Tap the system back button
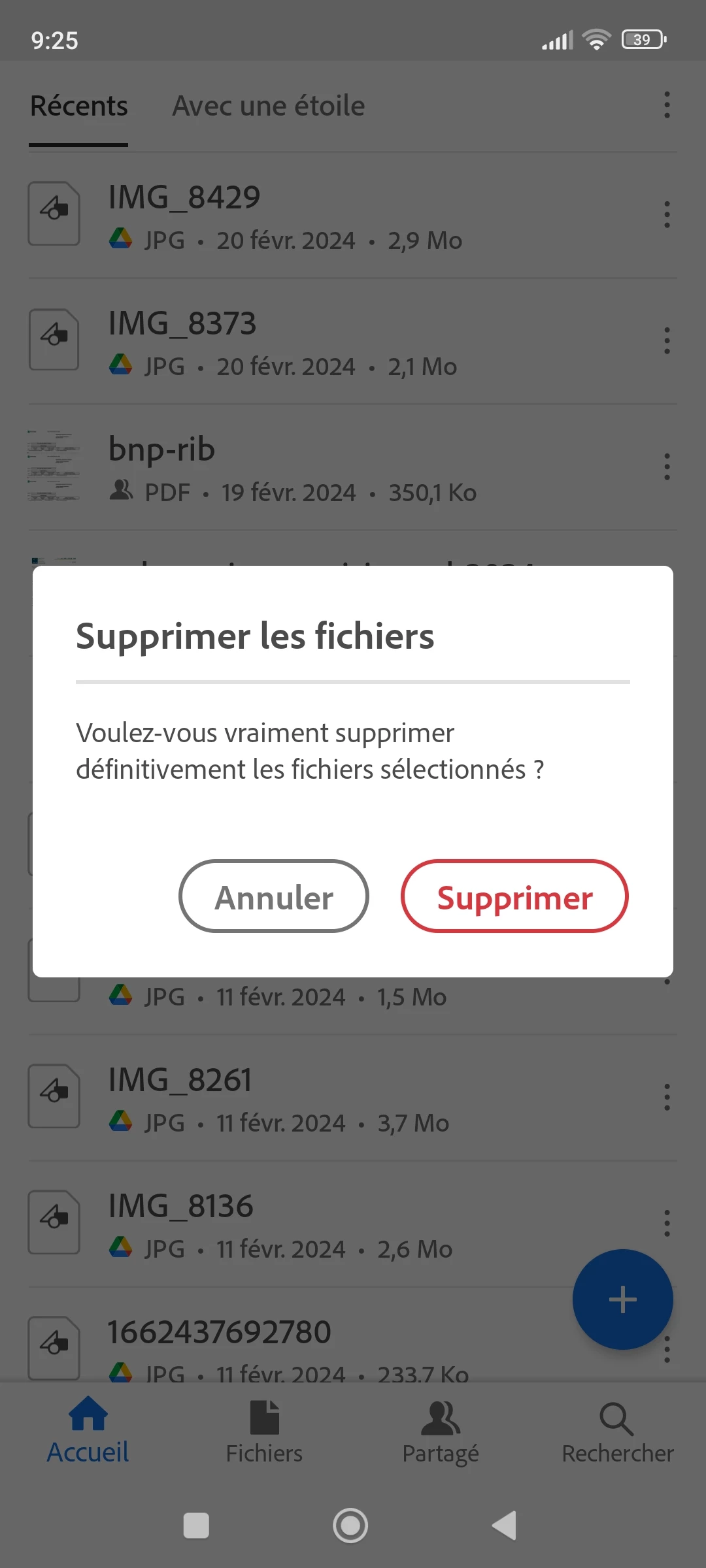 point(504,1526)
